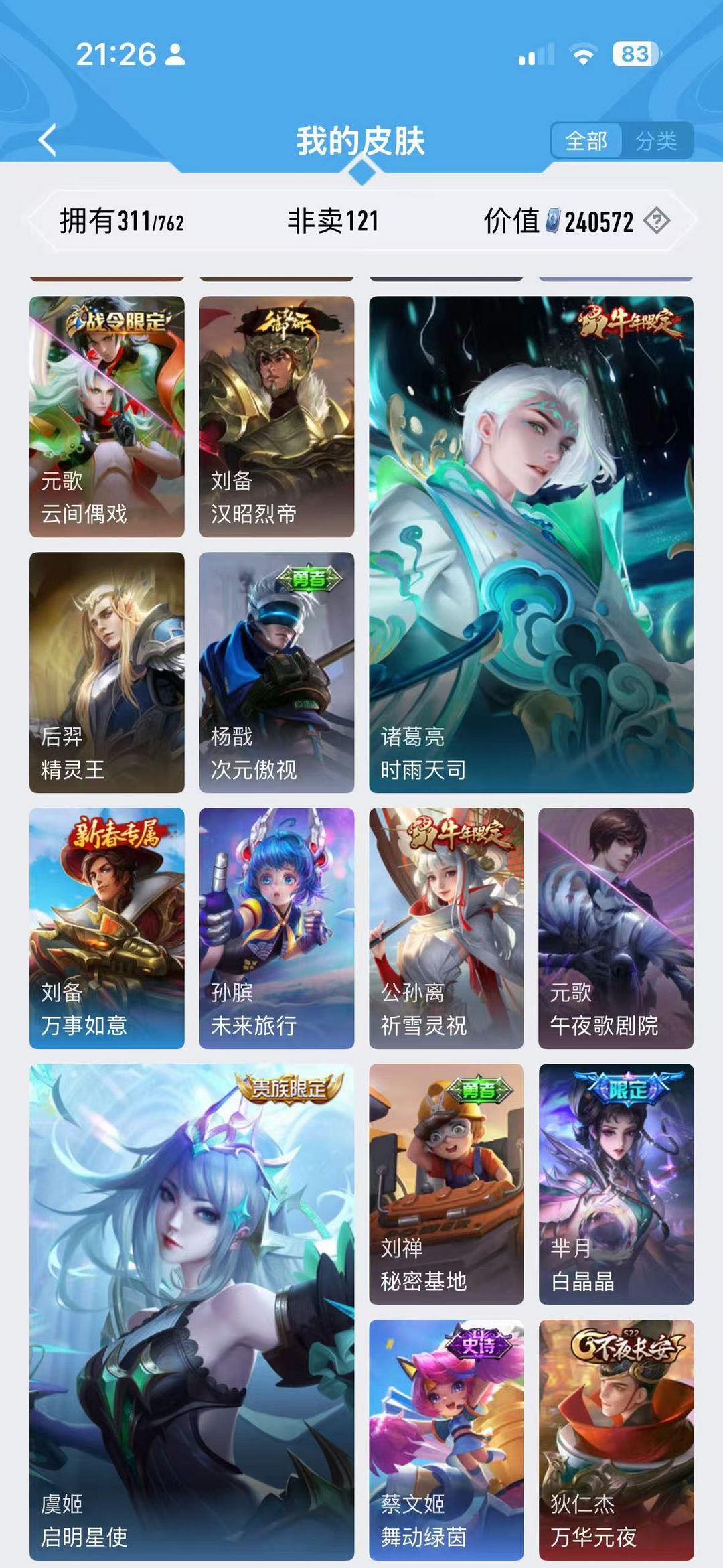Tap the 拥有311/762 counter
723x1568 pixels.
(124, 221)
